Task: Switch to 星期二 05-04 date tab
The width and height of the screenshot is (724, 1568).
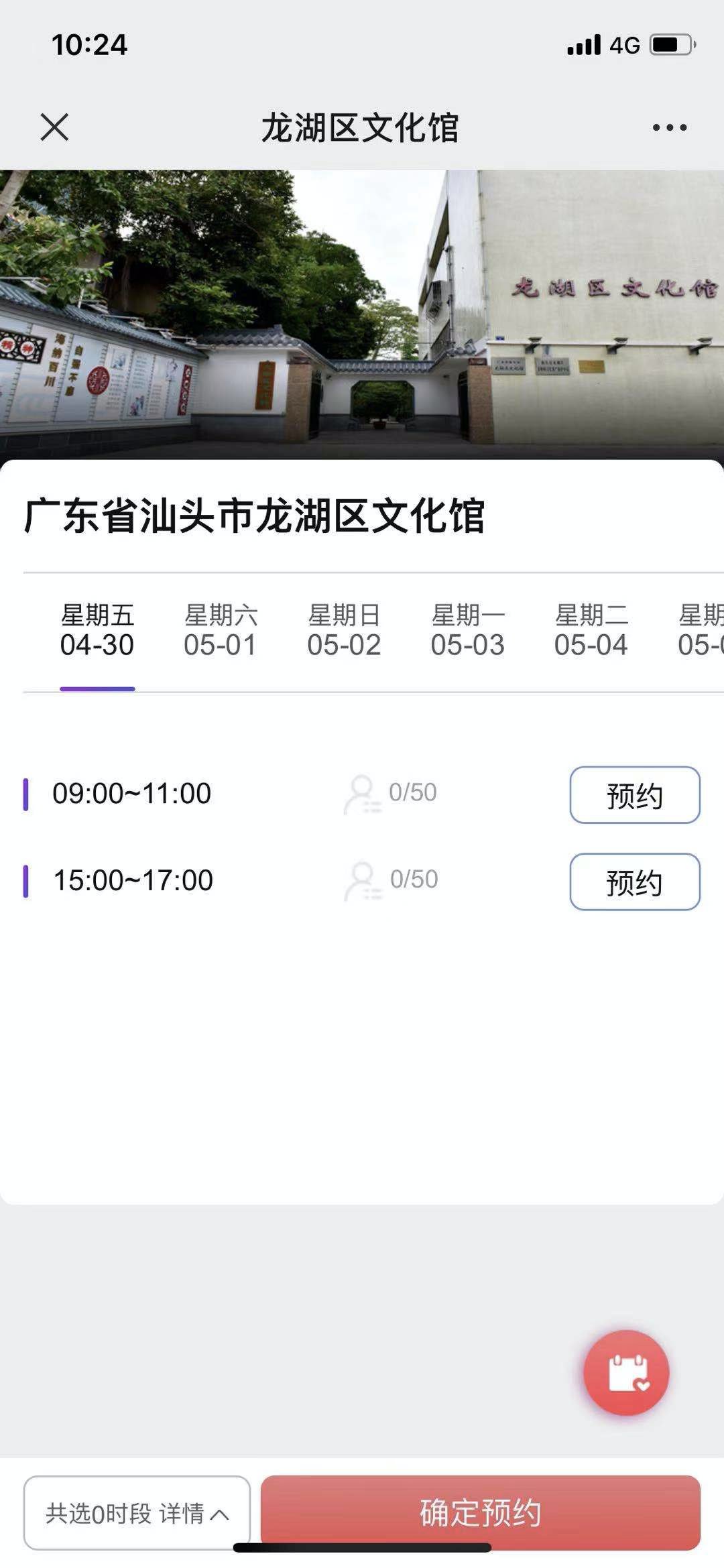Action: [x=591, y=630]
